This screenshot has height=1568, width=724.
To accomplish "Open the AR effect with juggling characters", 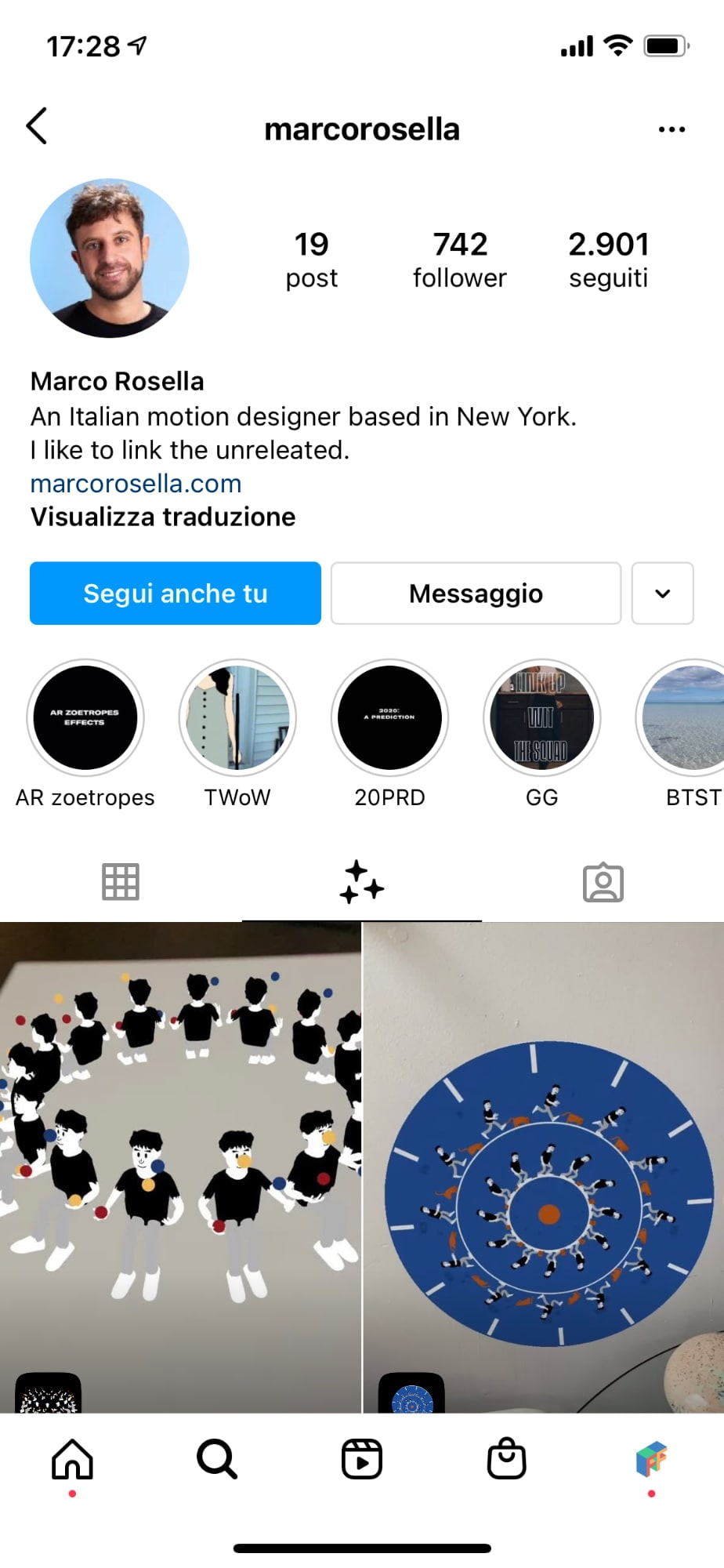I will (180, 1167).
